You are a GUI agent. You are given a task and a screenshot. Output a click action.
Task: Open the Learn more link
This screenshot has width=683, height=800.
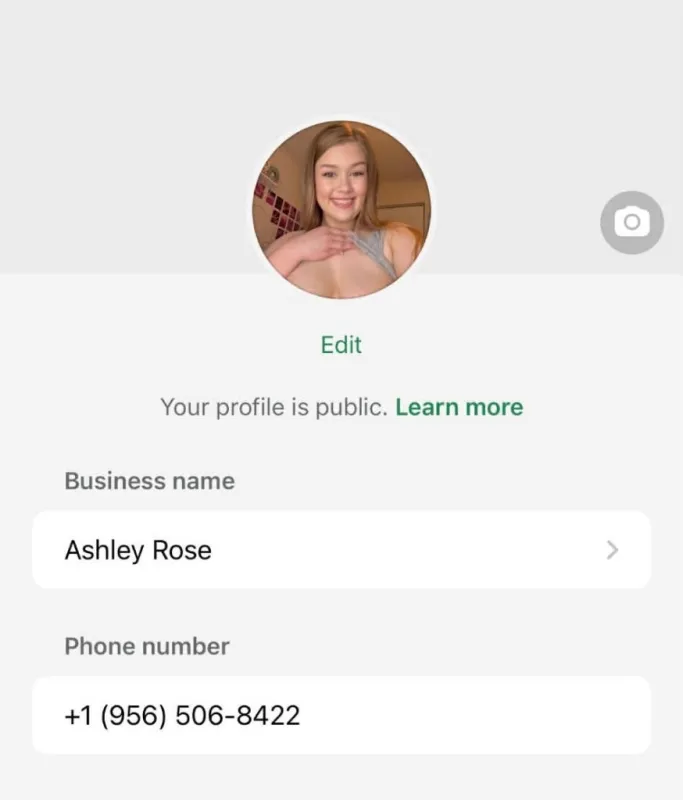459,407
